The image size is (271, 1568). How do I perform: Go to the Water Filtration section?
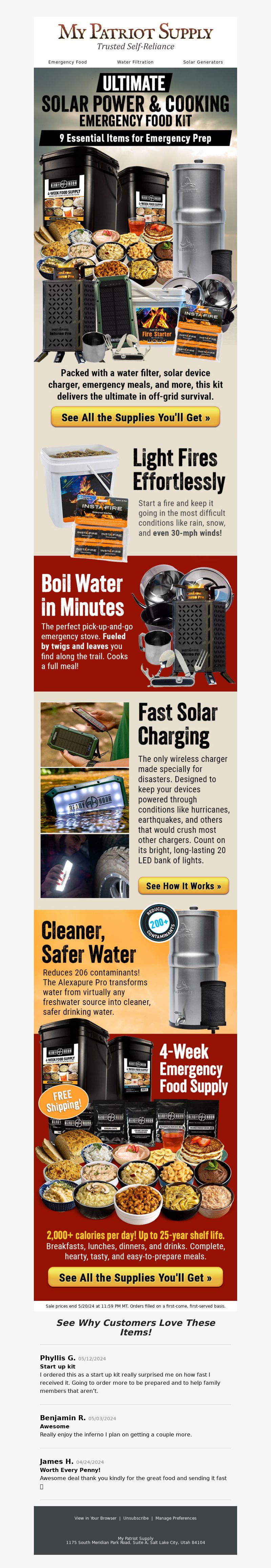(x=135, y=62)
